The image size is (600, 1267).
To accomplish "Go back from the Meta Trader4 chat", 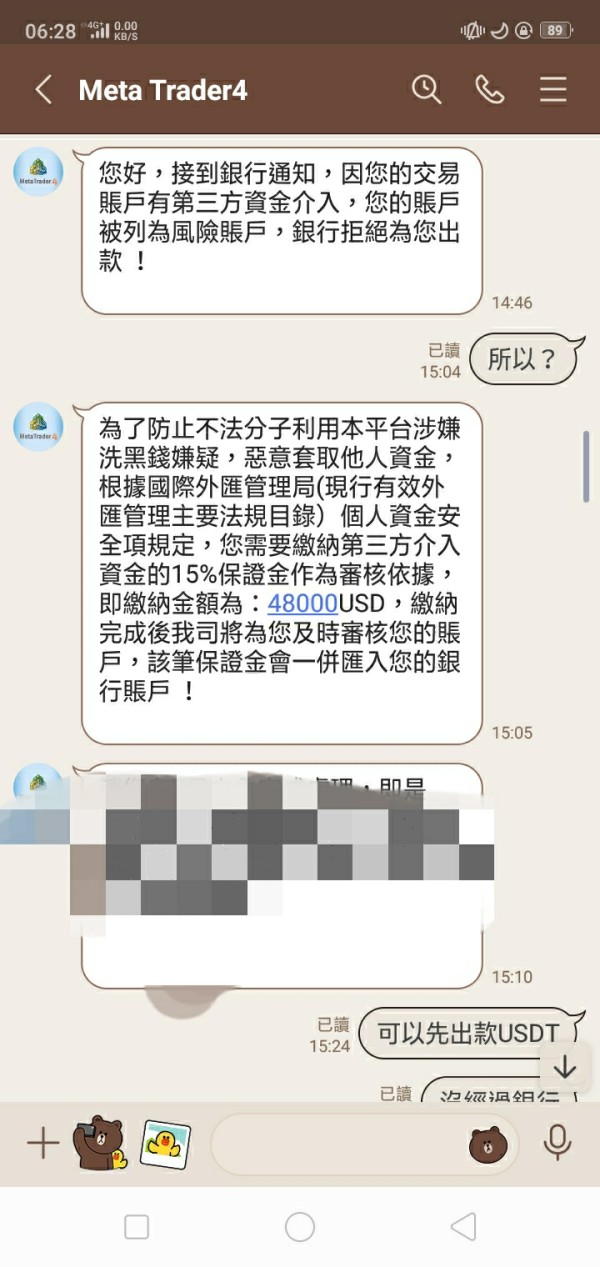I will pos(43,90).
